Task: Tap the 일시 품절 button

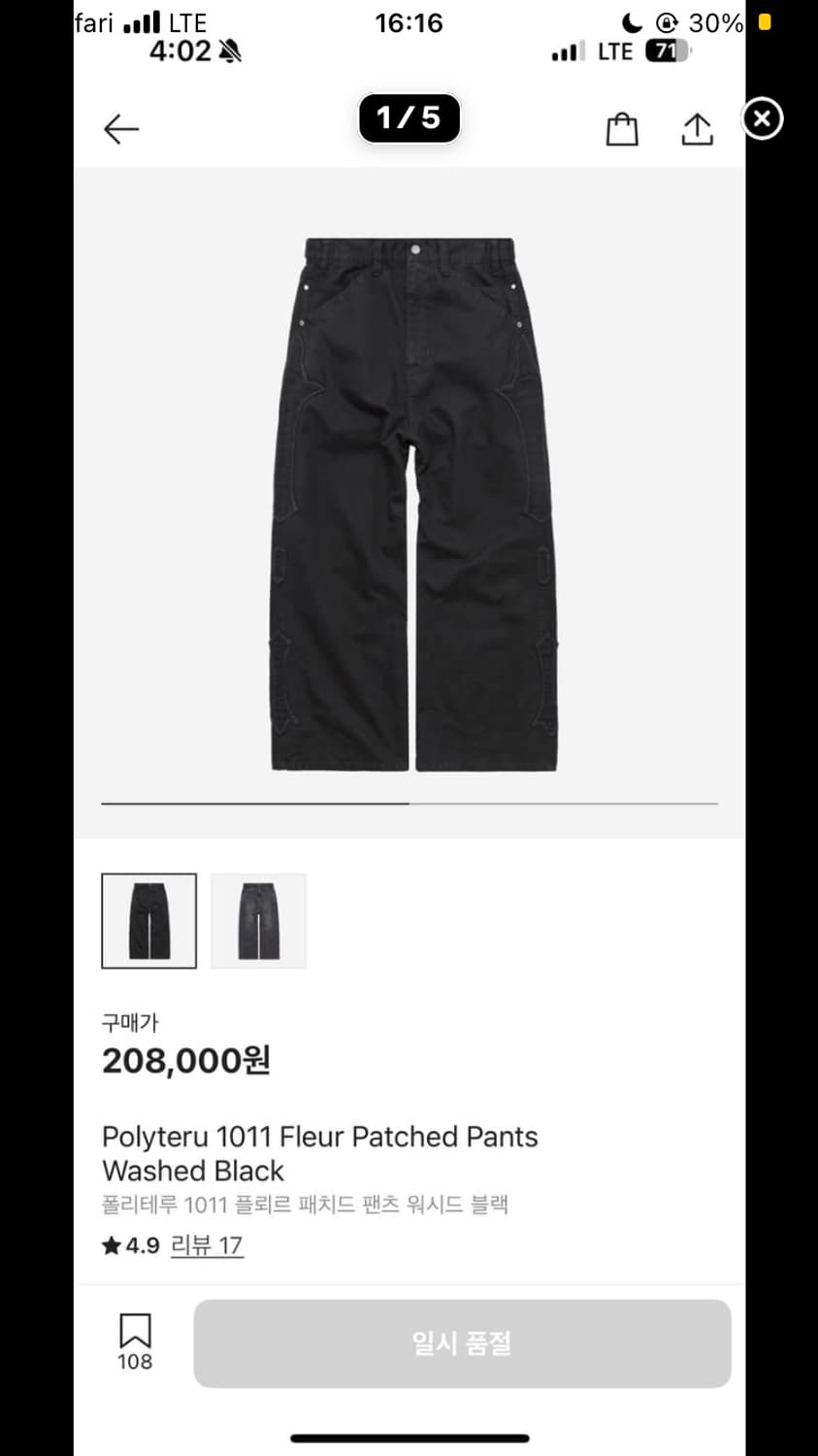Action: [x=462, y=1343]
